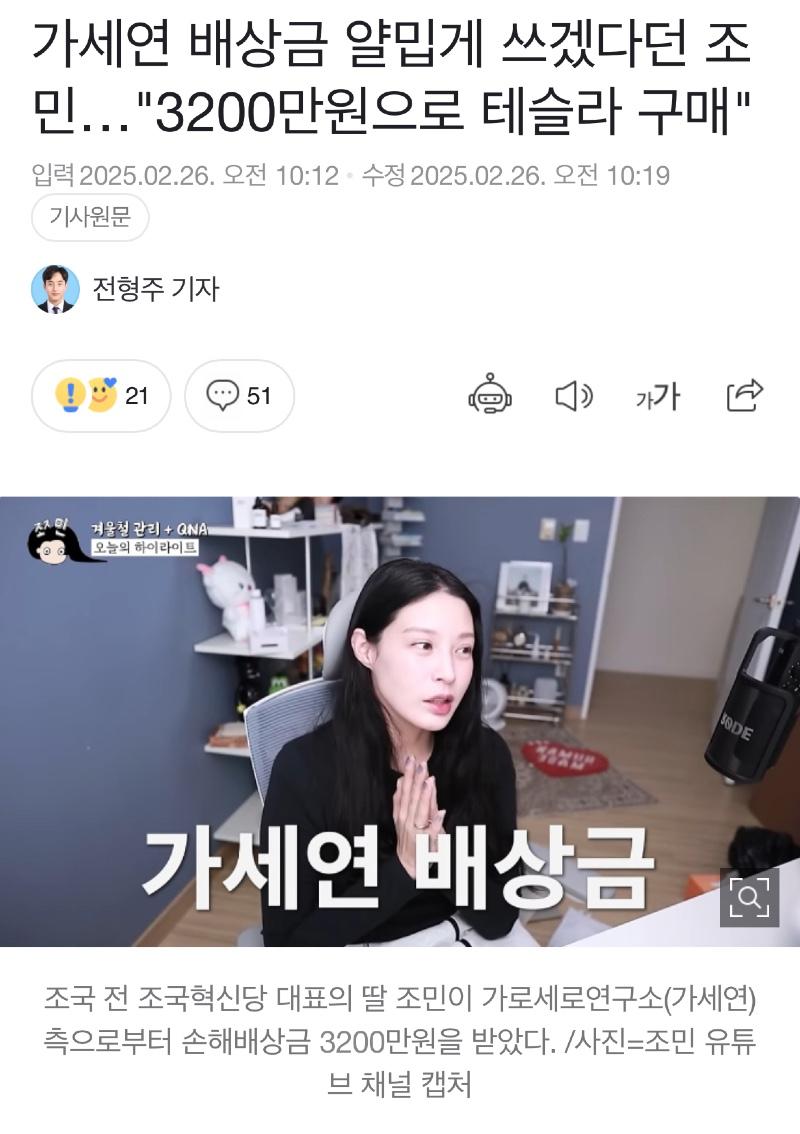
Task: Enlarge the article photo with magnifier icon
Action: tap(749, 897)
